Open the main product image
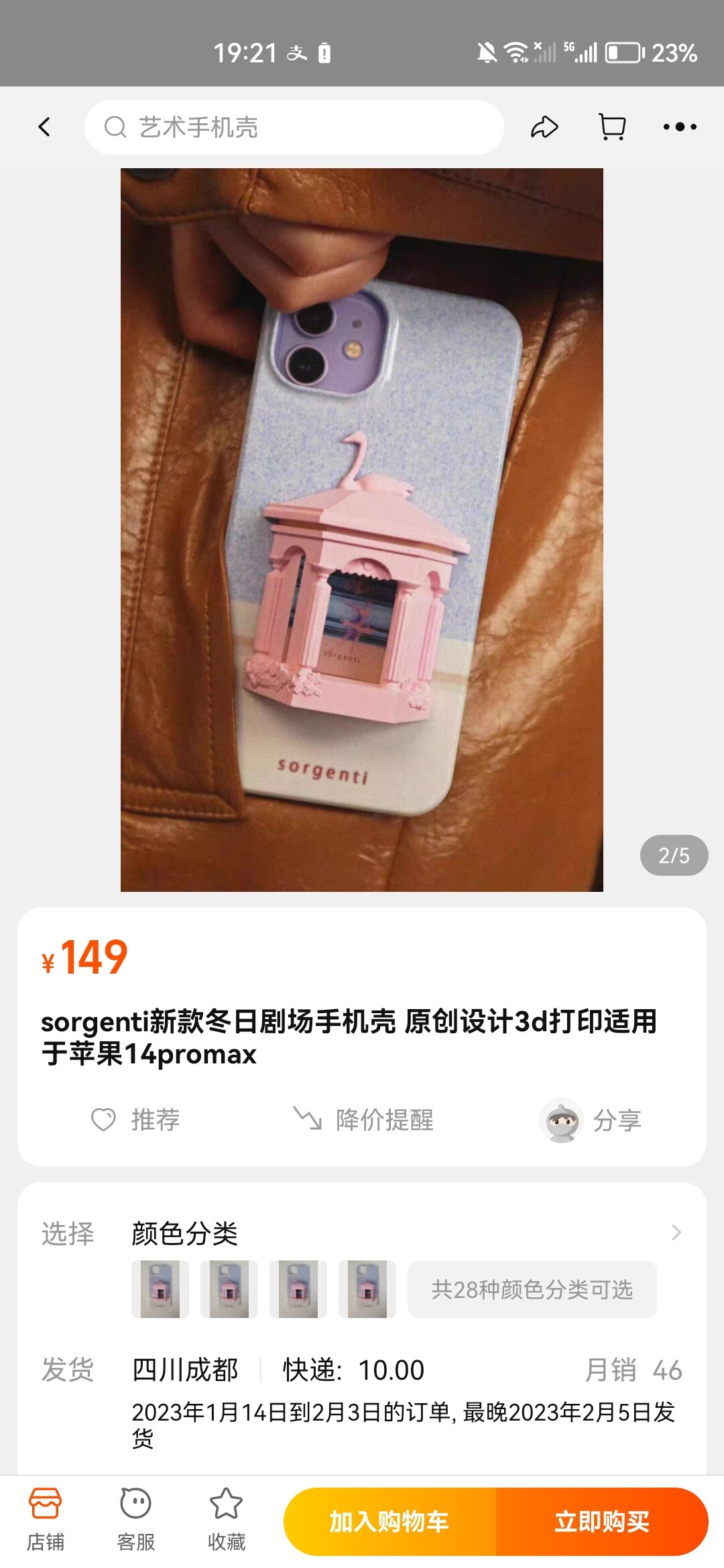724x1568 pixels. [x=362, y=529]
